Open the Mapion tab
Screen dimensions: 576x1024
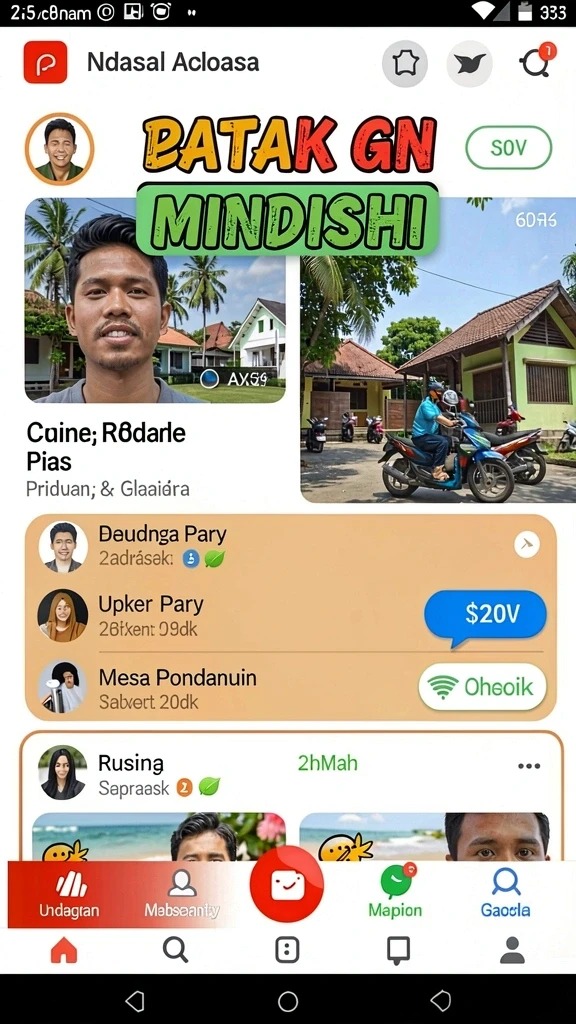(395, 894)
